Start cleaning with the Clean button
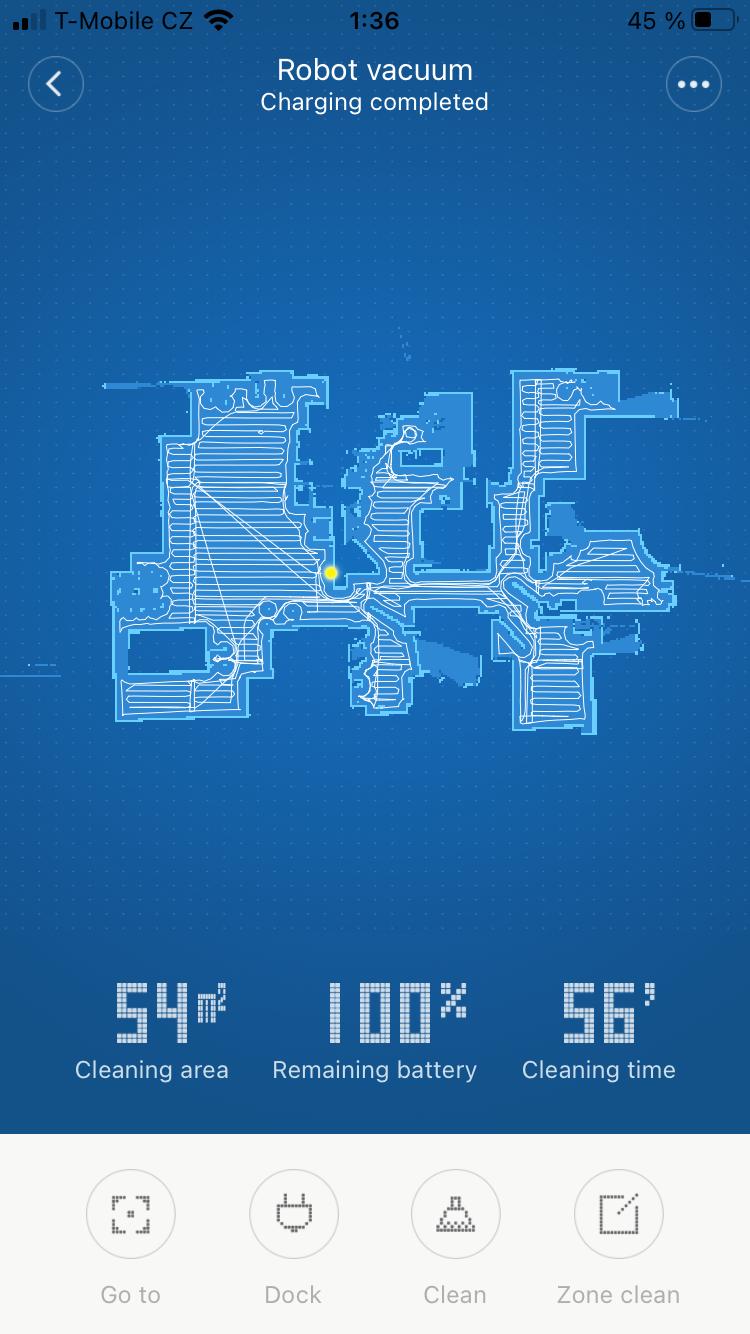Screen dimensions: 750x1334 click(x=455, y=1214)
